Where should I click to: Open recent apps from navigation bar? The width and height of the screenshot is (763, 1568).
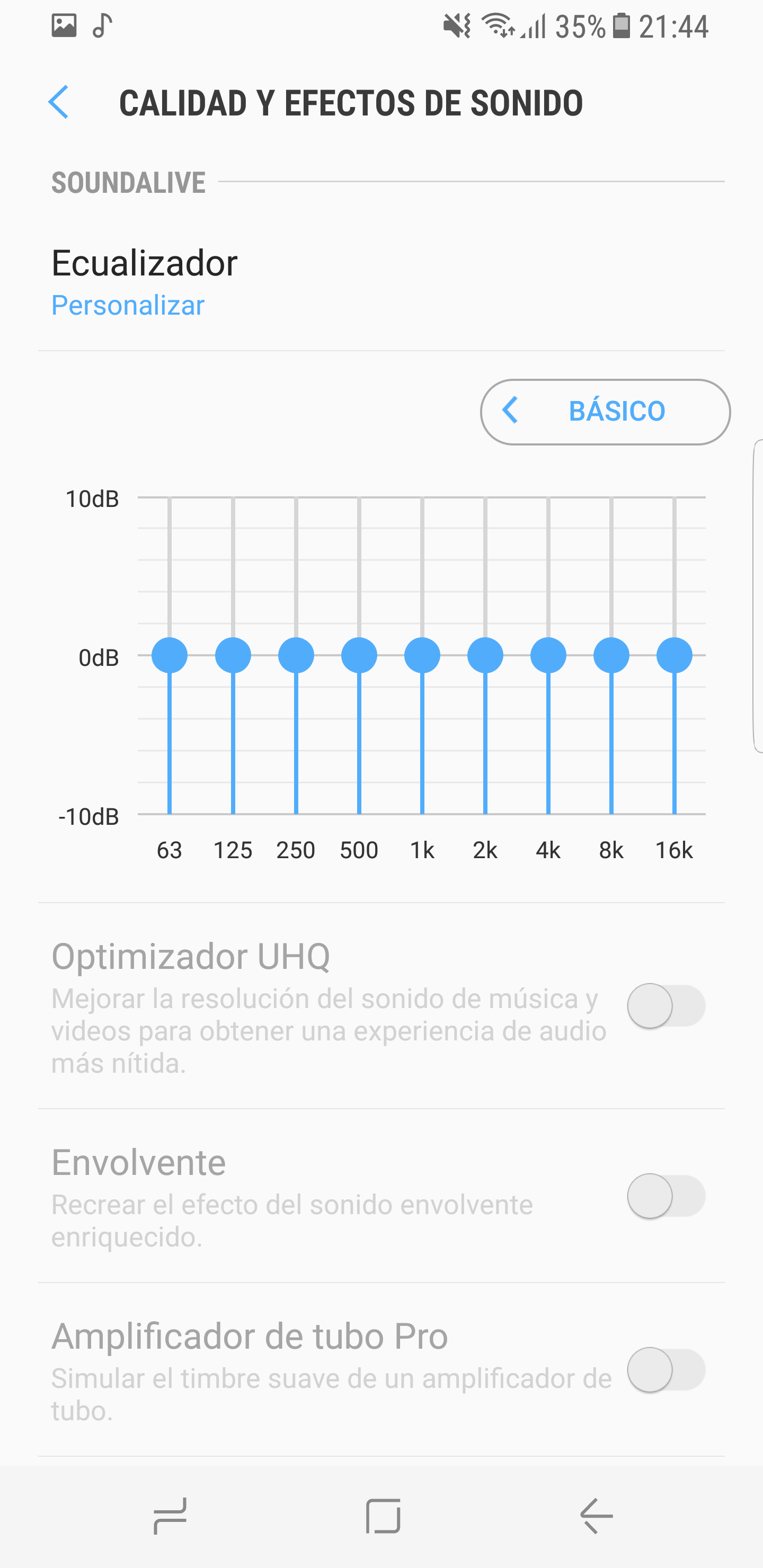[170, 1516]
